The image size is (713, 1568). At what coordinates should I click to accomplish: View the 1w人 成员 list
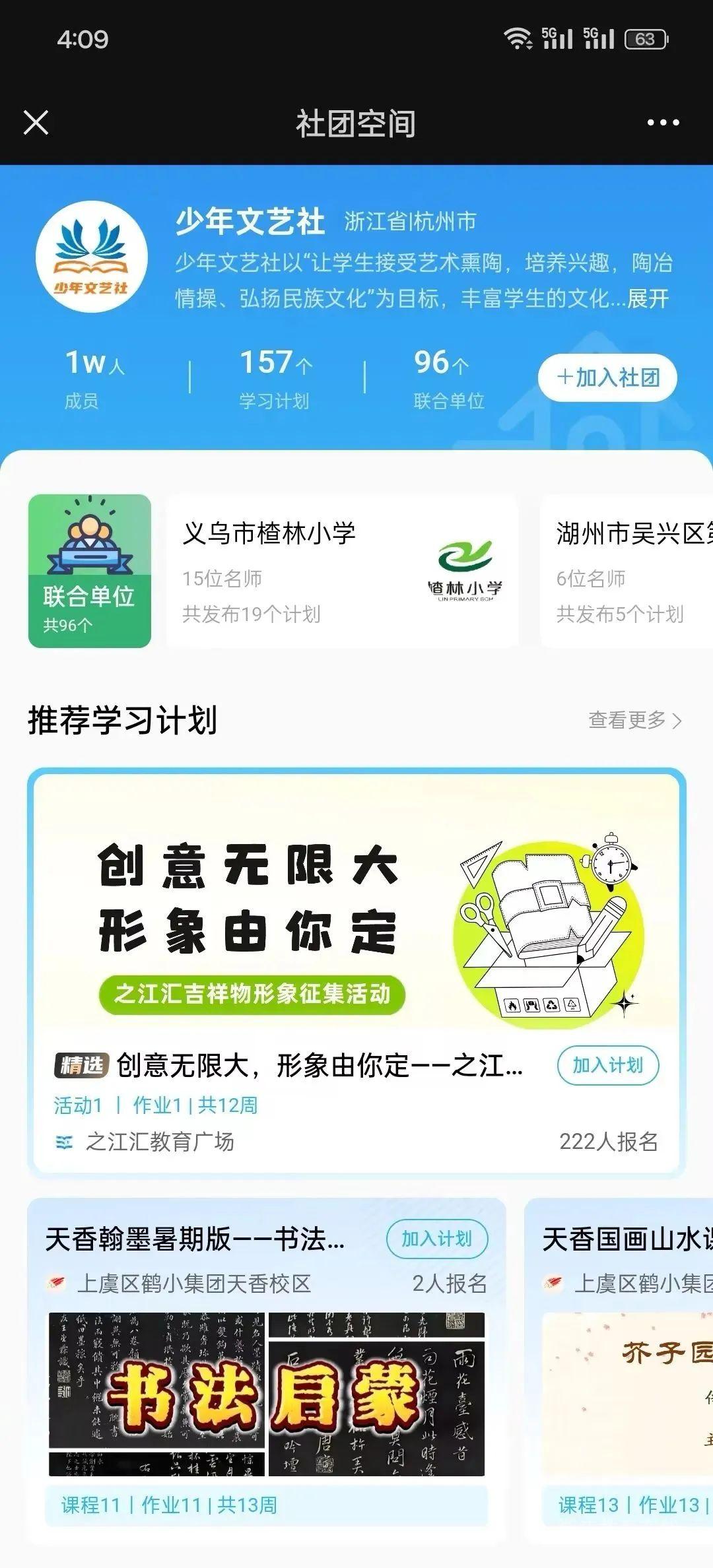click(92, 378)
